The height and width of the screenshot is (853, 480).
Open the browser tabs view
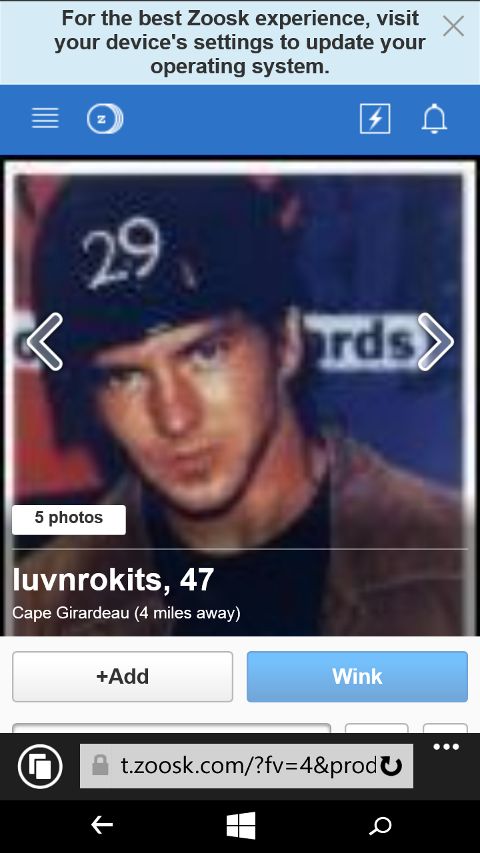tap(40, 767)
